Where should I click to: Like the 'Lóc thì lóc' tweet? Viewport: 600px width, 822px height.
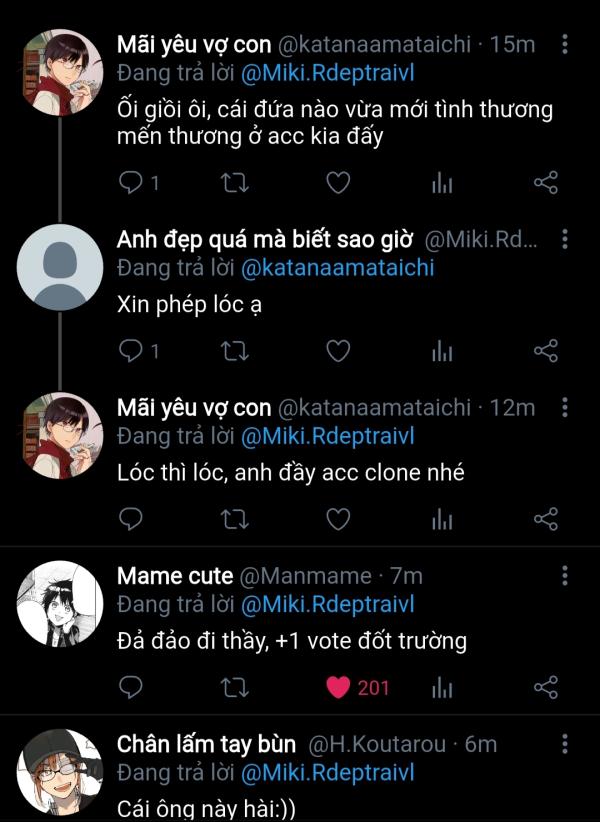[339, 519]
